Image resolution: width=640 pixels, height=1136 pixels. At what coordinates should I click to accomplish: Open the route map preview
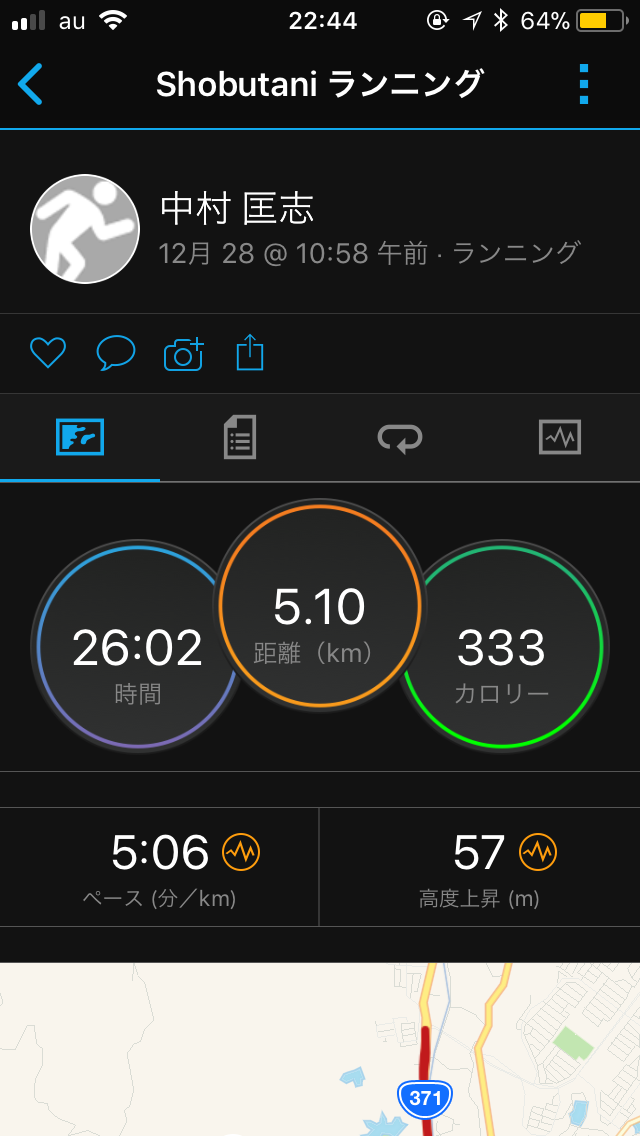pyautogui.click(x=320, y=1050)
